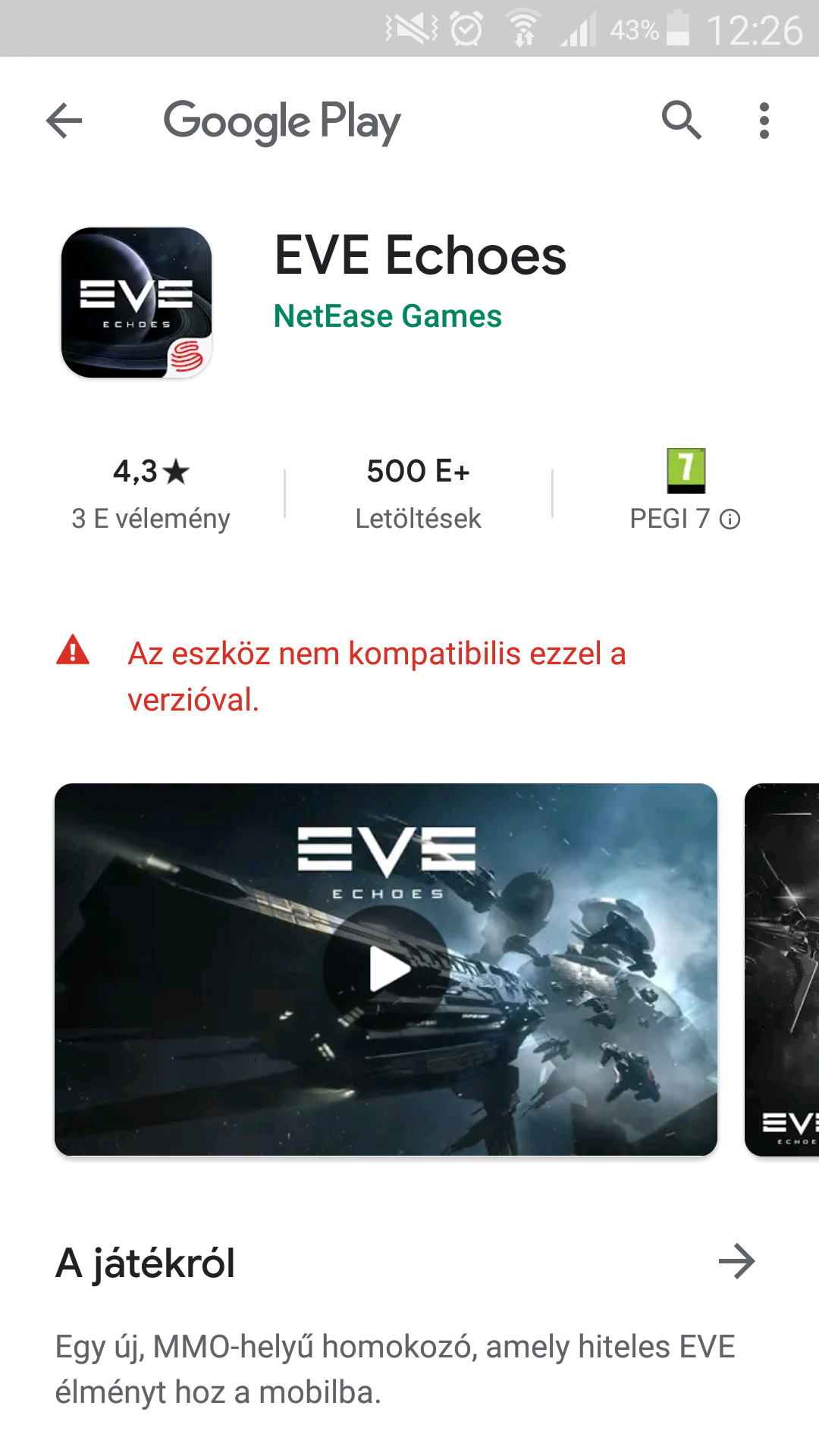Expand the A játékról section arrow
Image resolution: width=819 pixels, height=1456 pixels.
pos(736,1262)
